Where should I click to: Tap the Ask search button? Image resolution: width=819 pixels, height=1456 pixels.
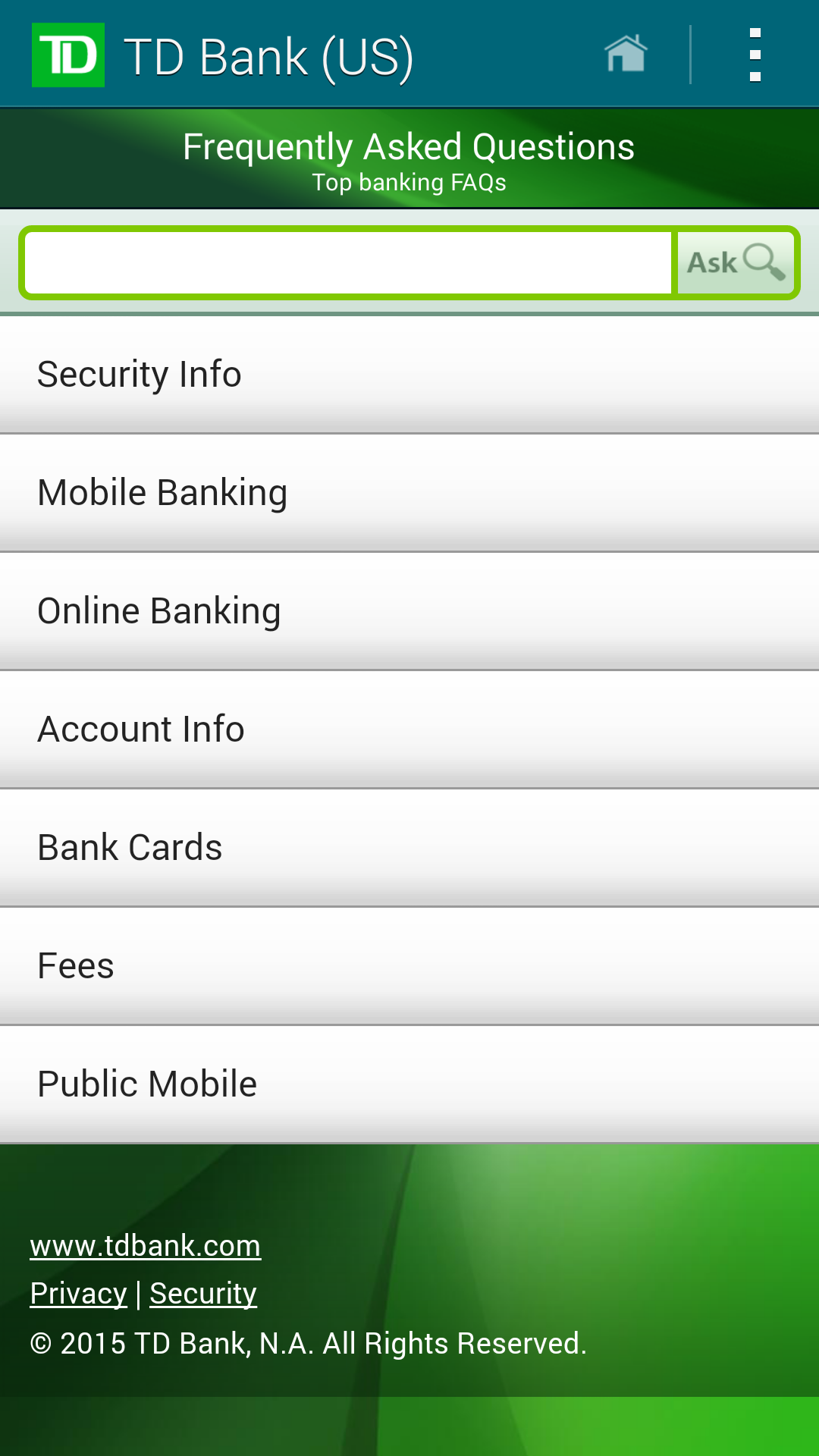point(735,262)
